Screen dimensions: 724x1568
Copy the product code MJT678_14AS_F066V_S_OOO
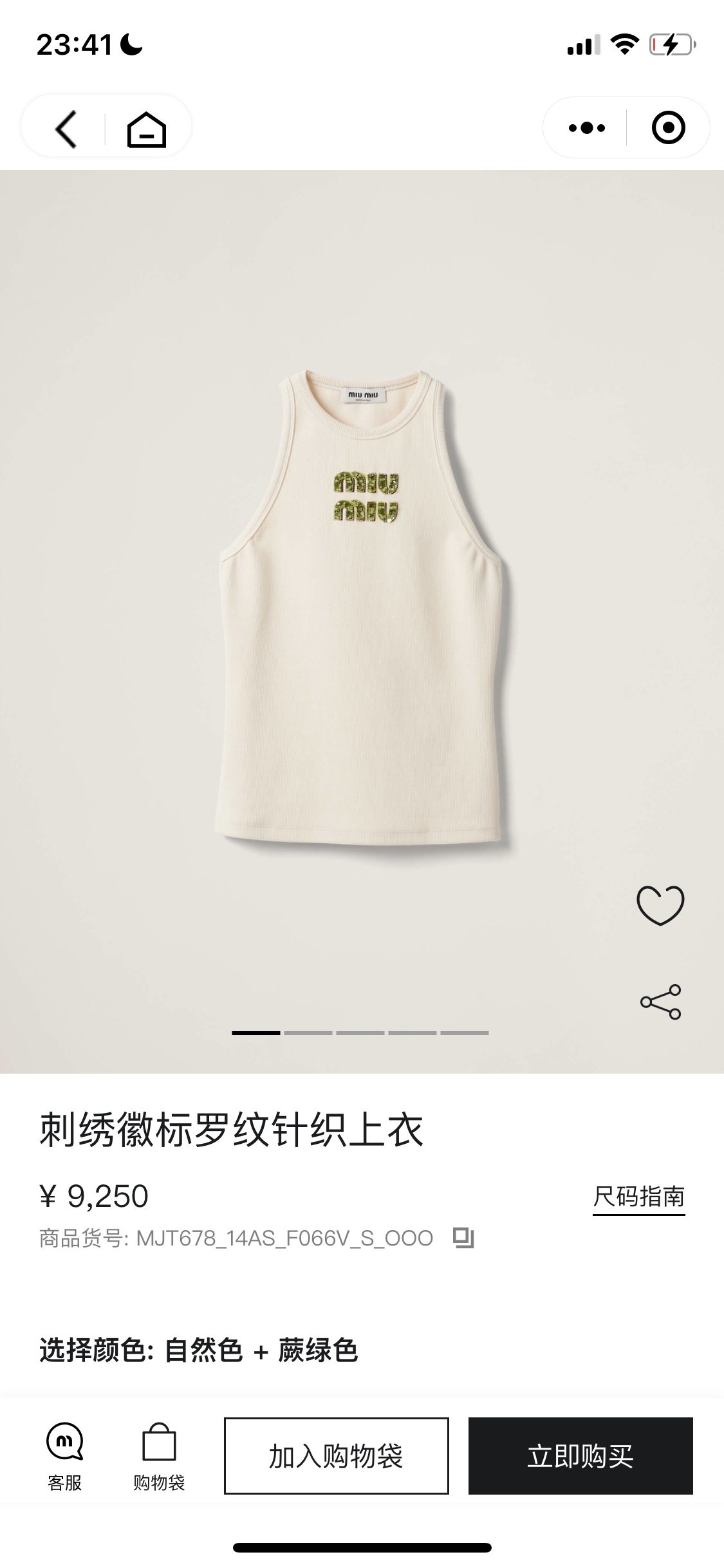463,1237
